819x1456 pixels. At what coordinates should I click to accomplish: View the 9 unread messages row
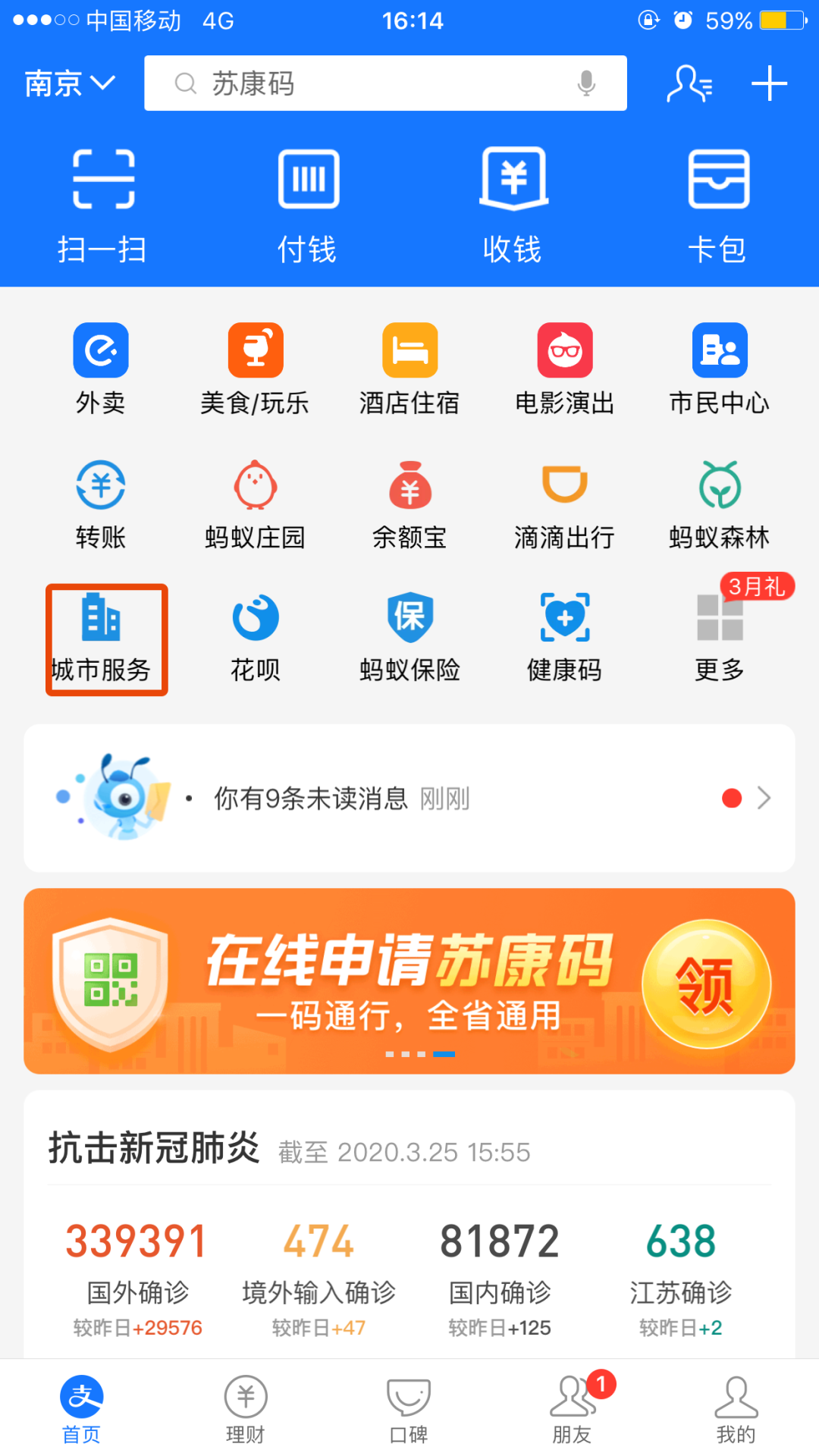tap(409, 798)
